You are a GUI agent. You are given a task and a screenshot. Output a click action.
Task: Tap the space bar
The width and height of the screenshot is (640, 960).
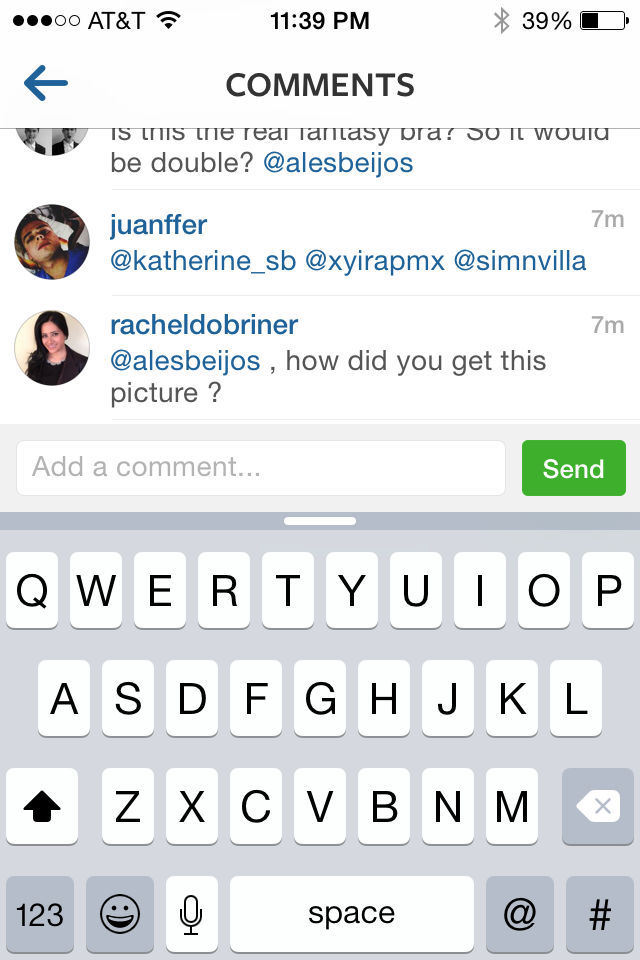point(351,913)
